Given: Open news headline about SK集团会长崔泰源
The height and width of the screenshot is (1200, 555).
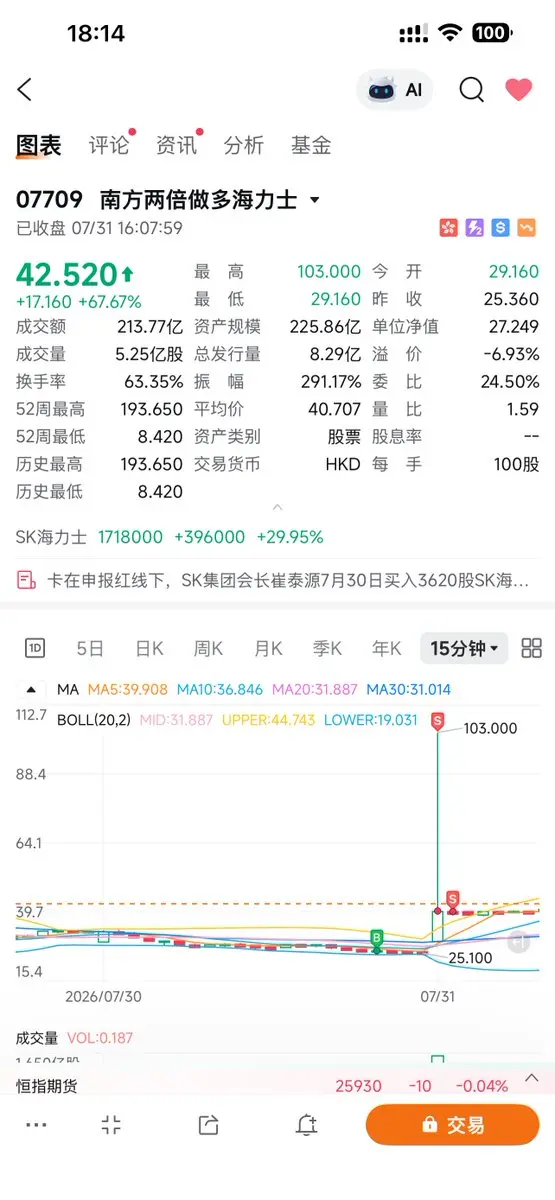Looking at the screenshot, I should [x=277, y=580].
